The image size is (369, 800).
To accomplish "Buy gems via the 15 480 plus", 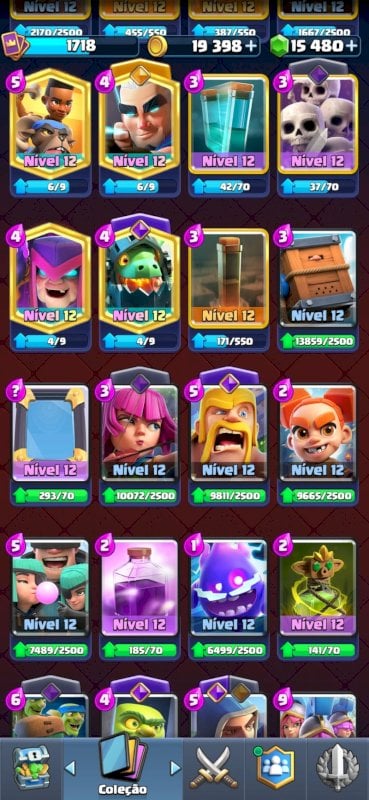I will point(352,46).
